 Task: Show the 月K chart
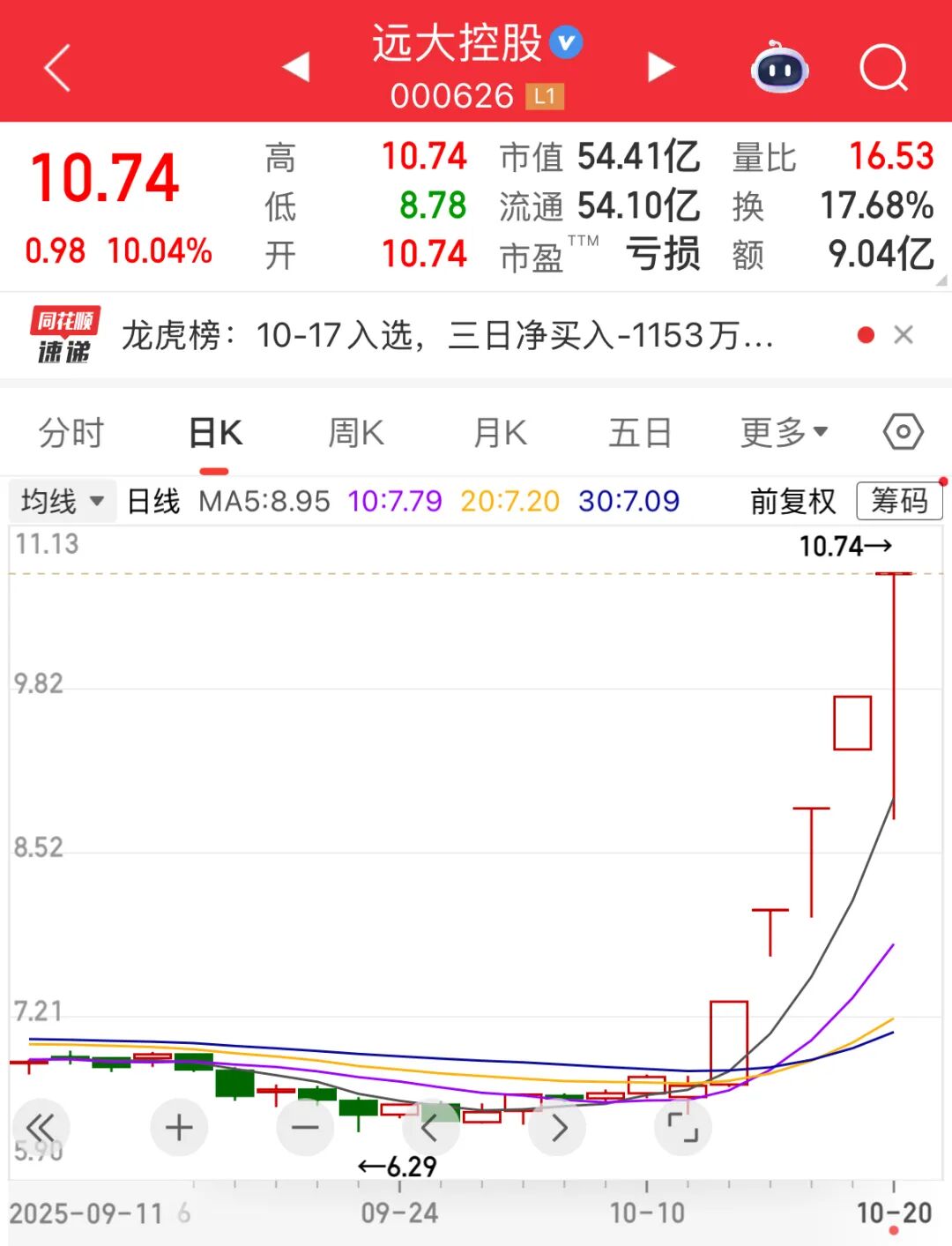(x=500, y=433)
